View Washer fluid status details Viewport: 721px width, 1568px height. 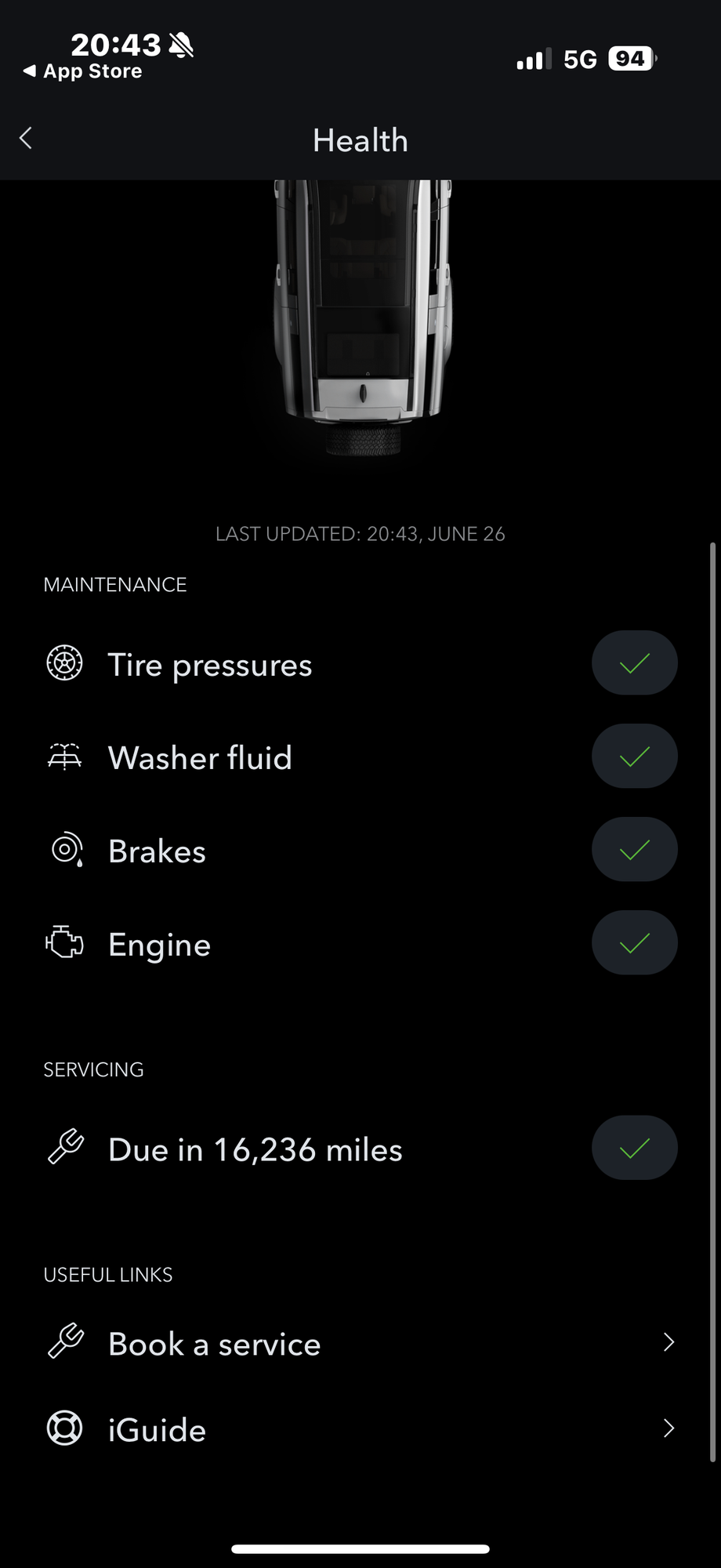click(360, 757)
